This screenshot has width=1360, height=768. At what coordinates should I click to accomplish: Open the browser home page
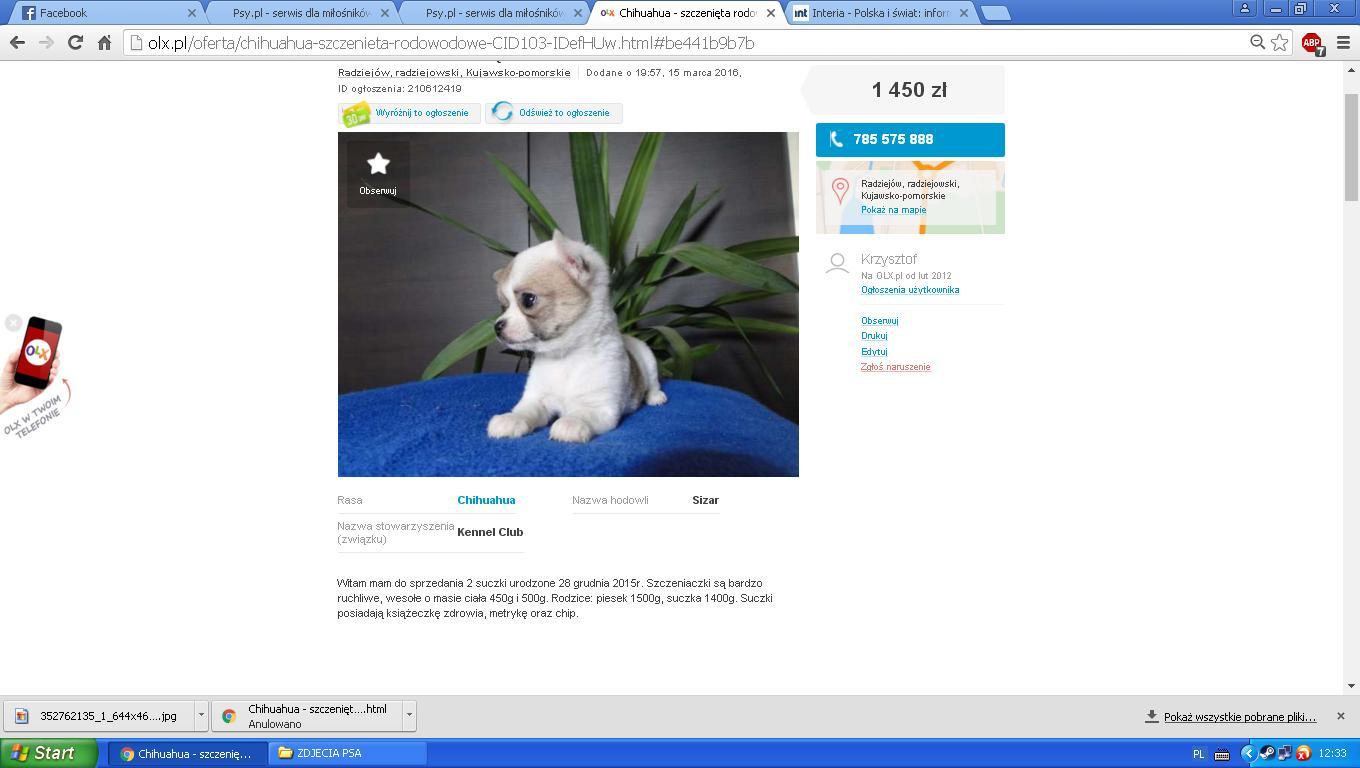[x=104, y=43]
